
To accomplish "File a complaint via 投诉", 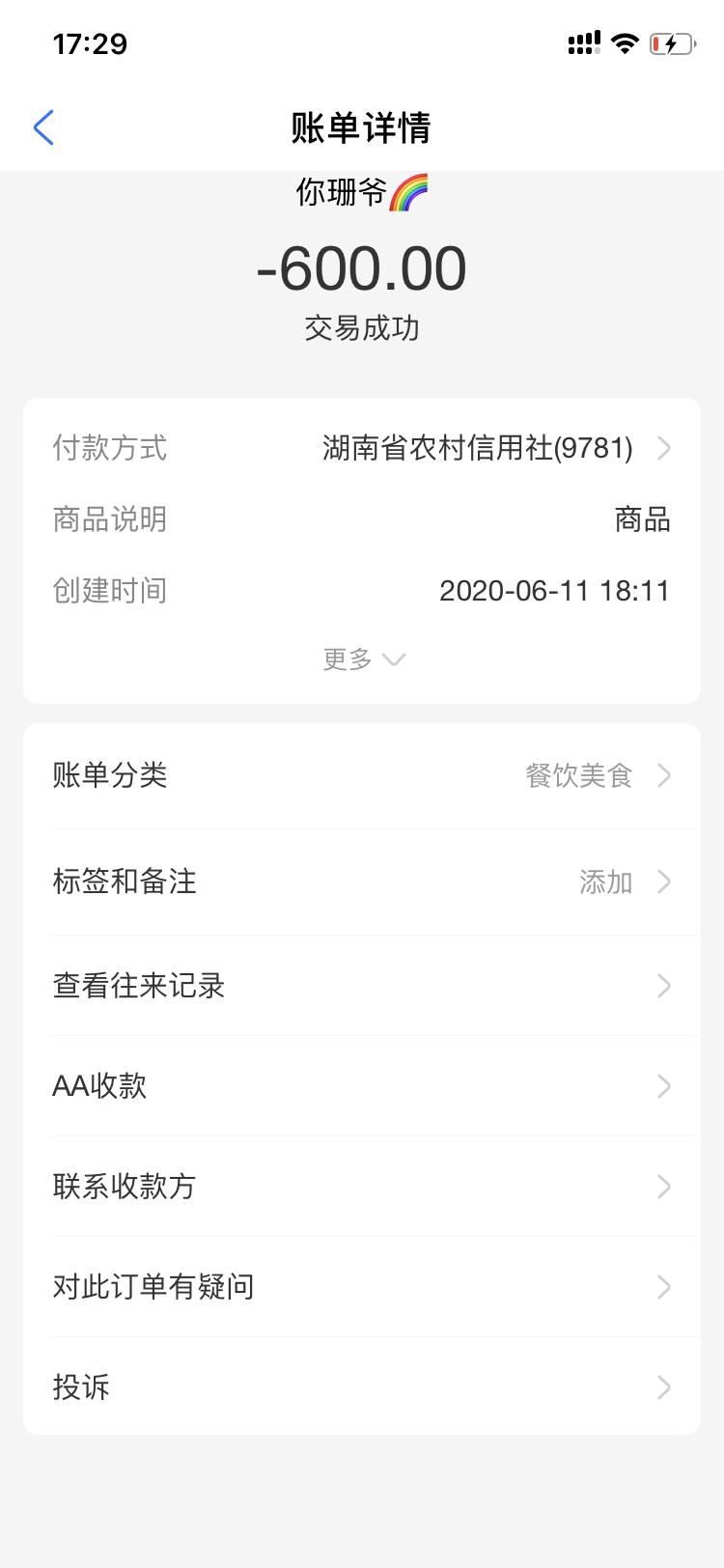I will [362, 1387].
